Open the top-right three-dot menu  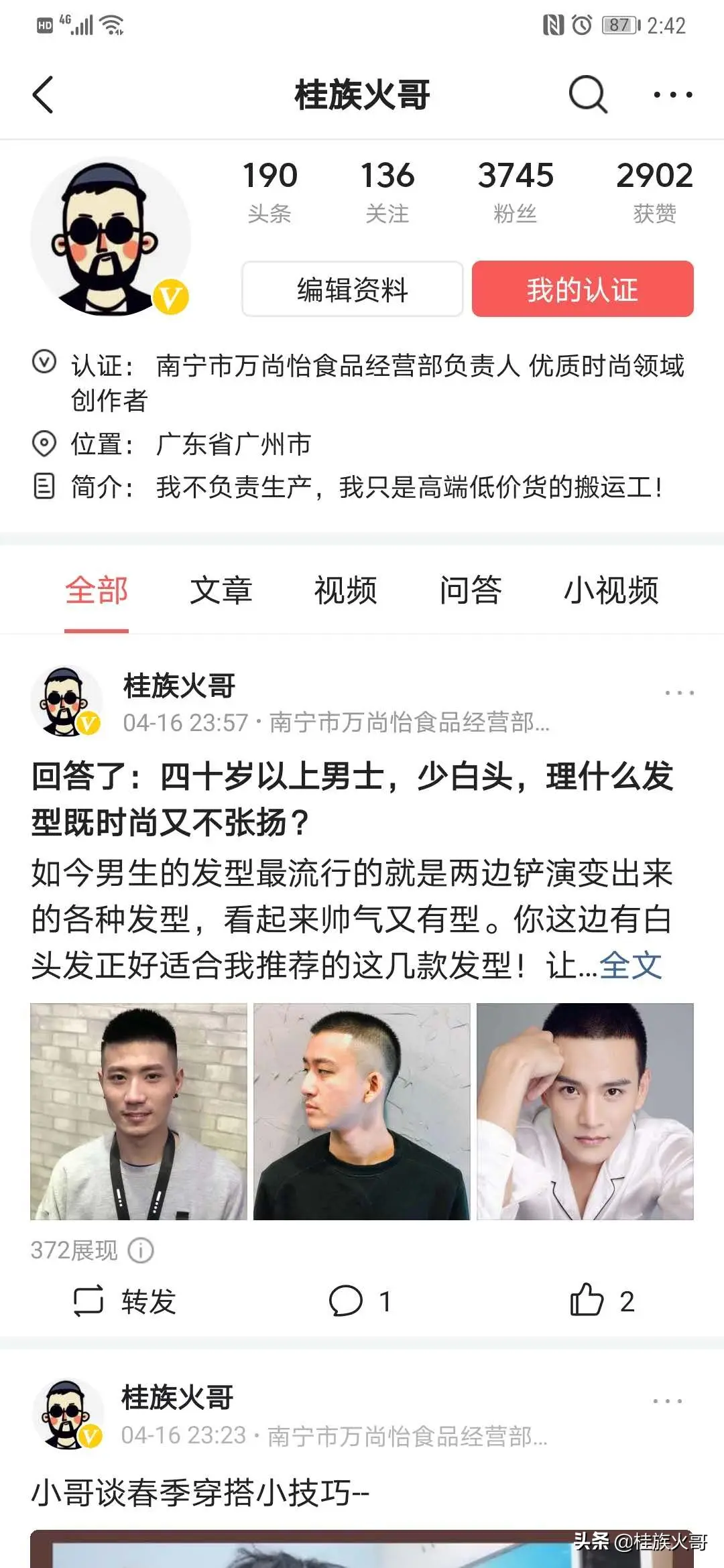672,94
